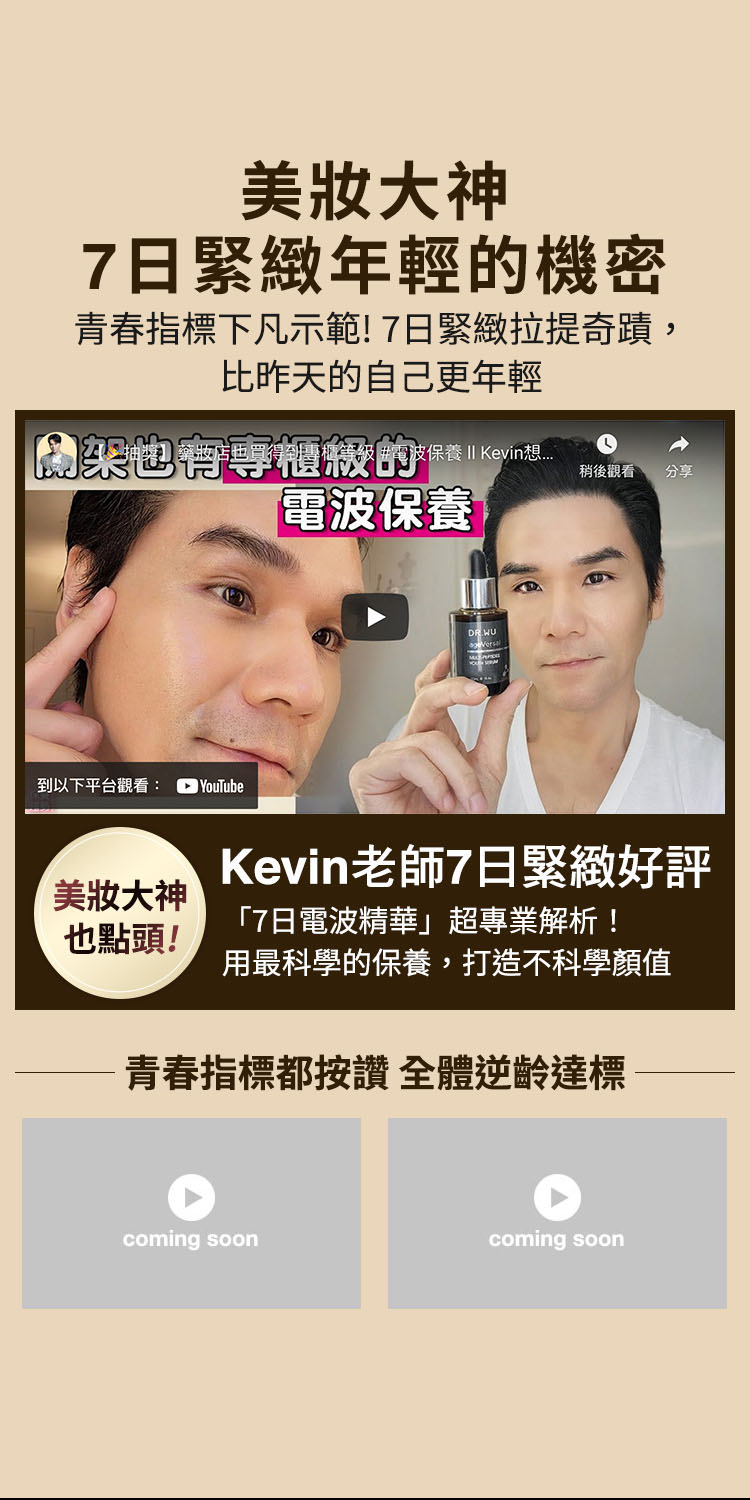This screenshot has height=1500, width=750.
Task: Share the embedded video
Action: click(x=679, y=454)
